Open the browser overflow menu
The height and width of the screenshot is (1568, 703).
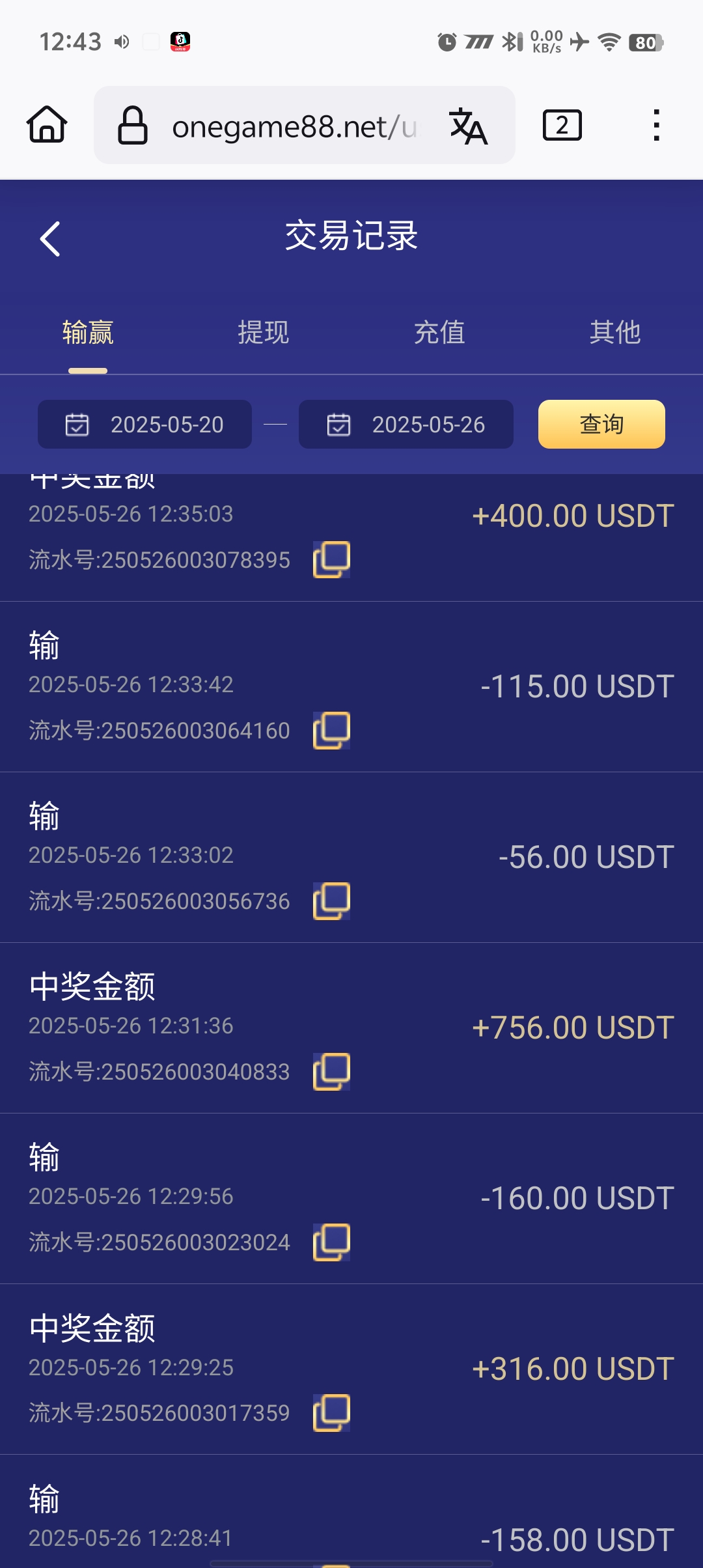(x=657, y=125)
